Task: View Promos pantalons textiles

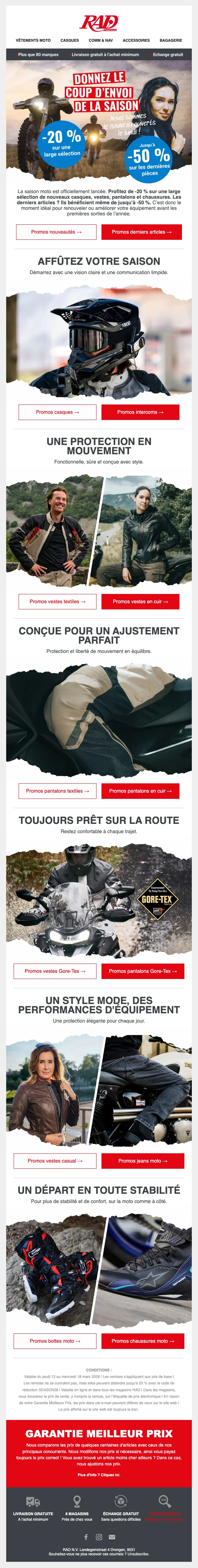Action: click(57, 791)
